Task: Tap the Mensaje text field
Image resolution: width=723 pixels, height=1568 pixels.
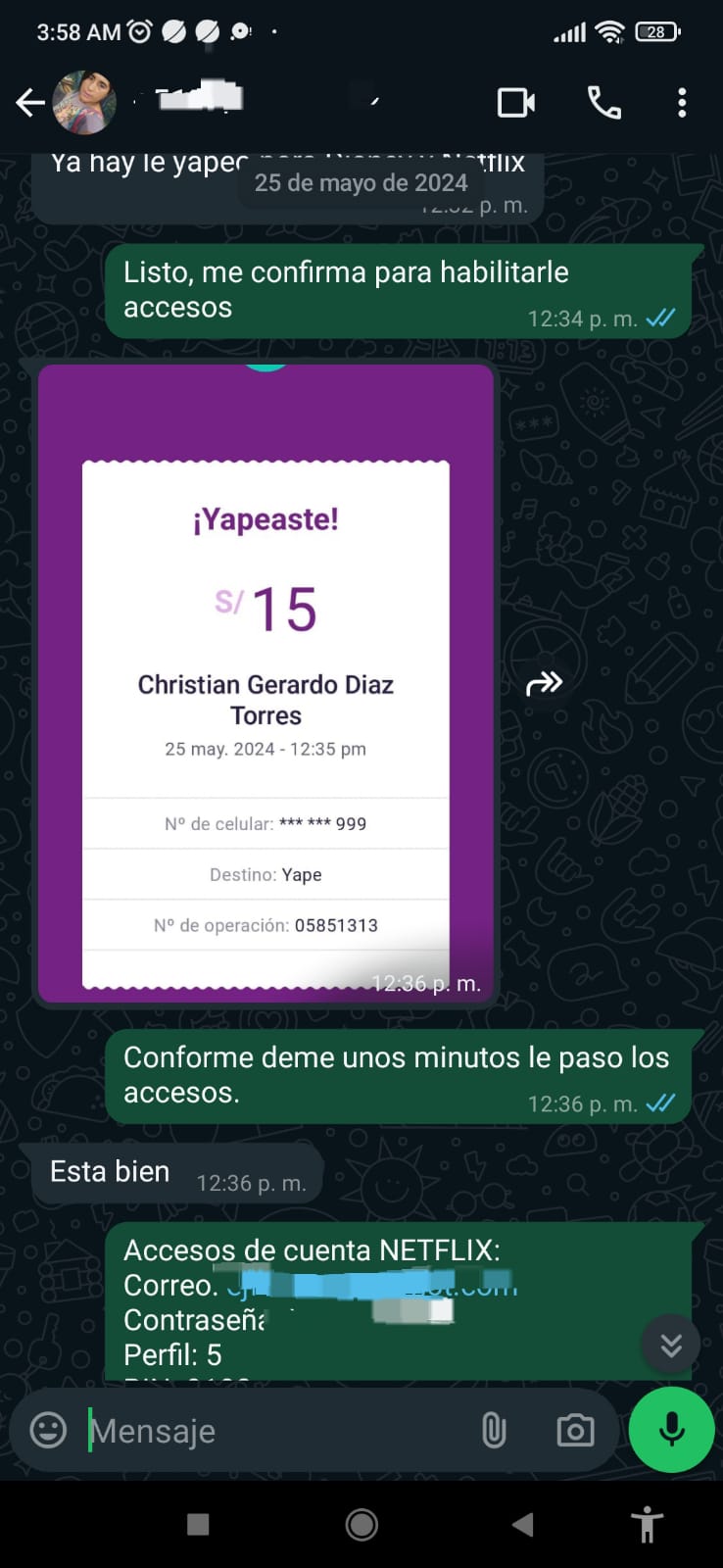Action: (x=274, y=1431)
